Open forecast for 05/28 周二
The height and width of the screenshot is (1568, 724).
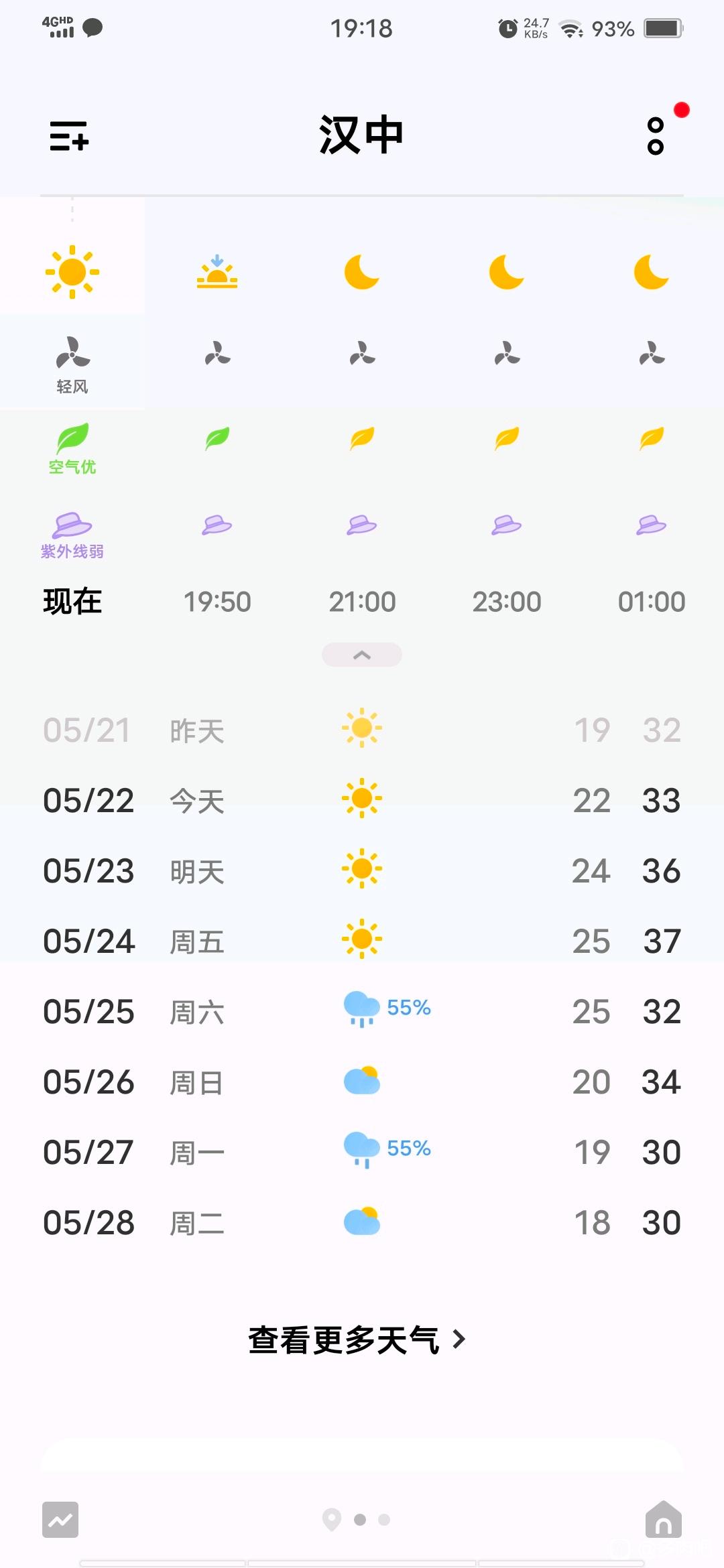(x=362, y=1222)
